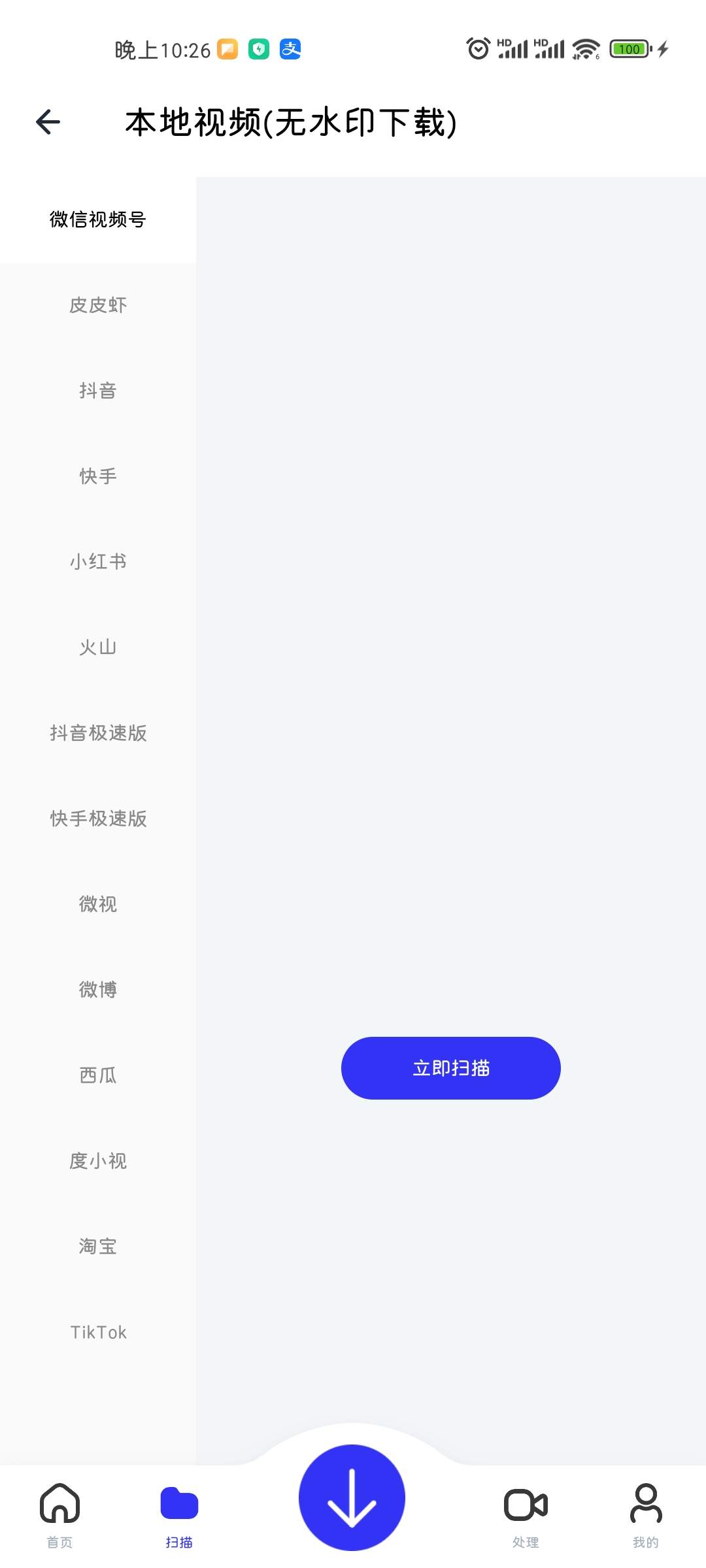The image size is (706, 1568).
Task: Select 抖音极速版 in the sidebar
Action: (x=98, y=733)
